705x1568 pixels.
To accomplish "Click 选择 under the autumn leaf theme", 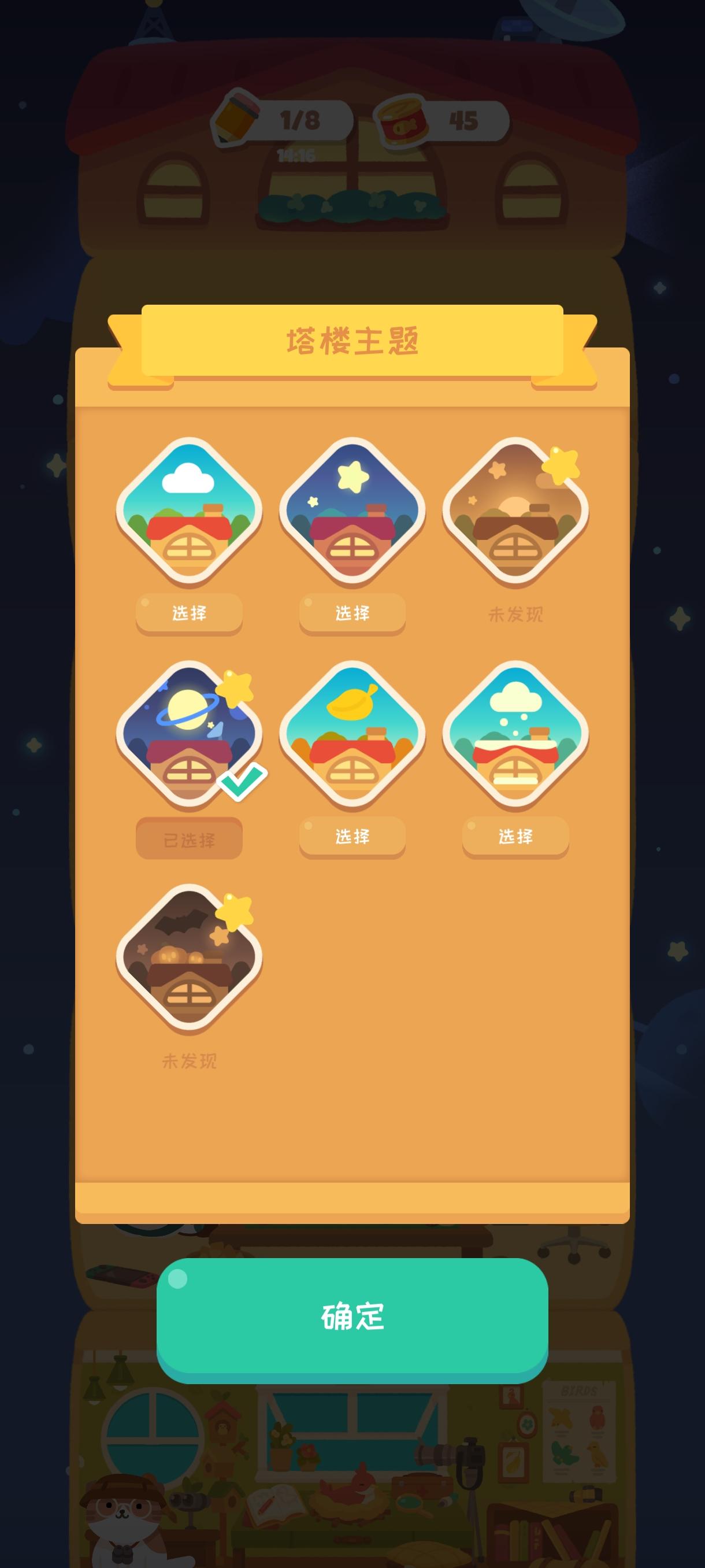I will point(351,838).
